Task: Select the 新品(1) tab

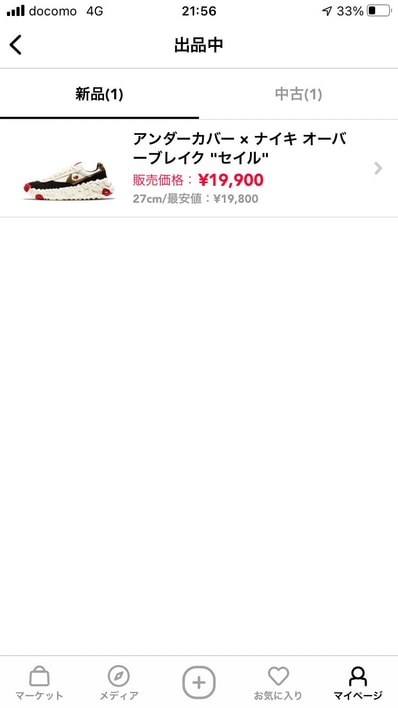Action: tap(99, 94)
